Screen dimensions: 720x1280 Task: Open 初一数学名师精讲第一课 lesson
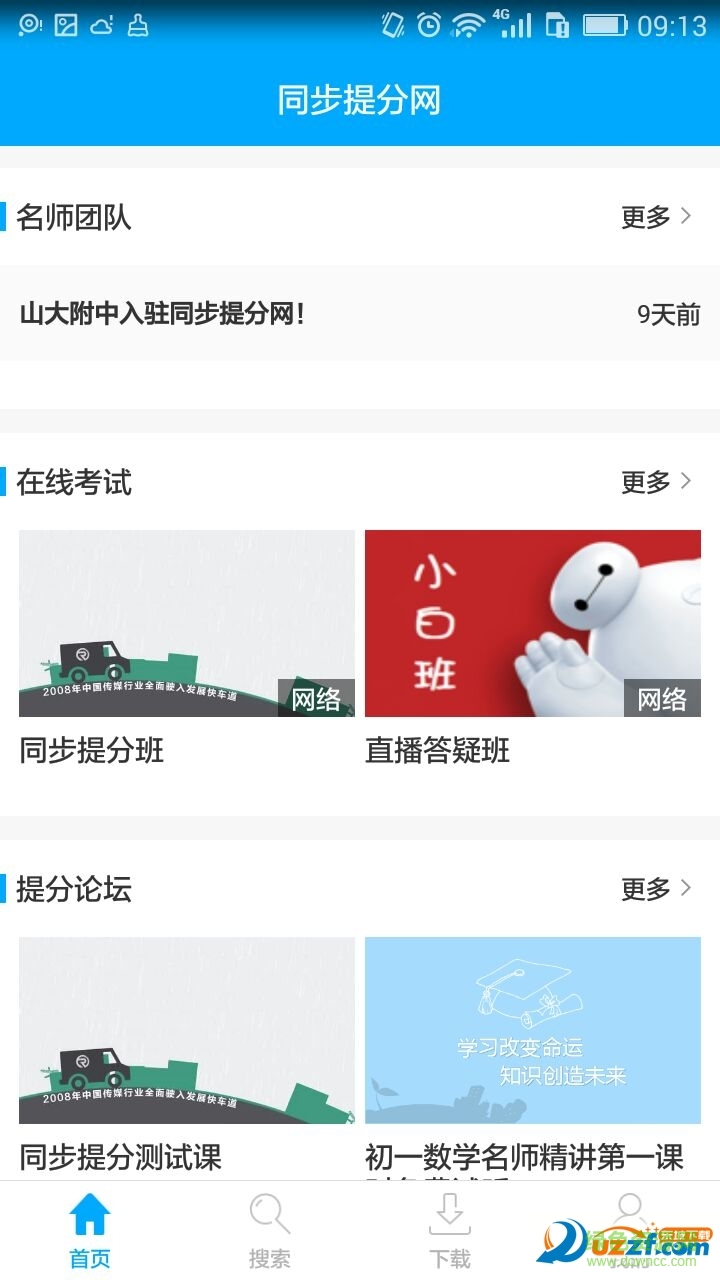tap(532, 1030)
